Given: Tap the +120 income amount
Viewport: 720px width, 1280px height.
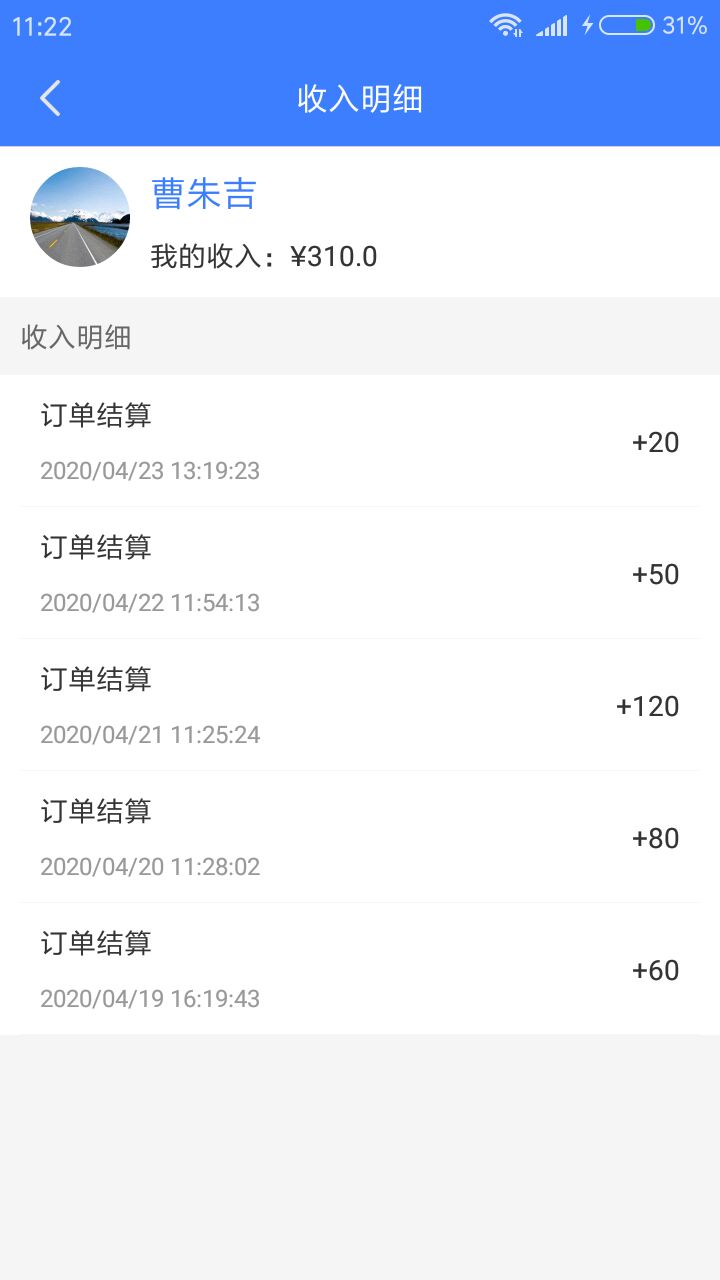Looking at the screenshot, I should [x=645, y=706].
